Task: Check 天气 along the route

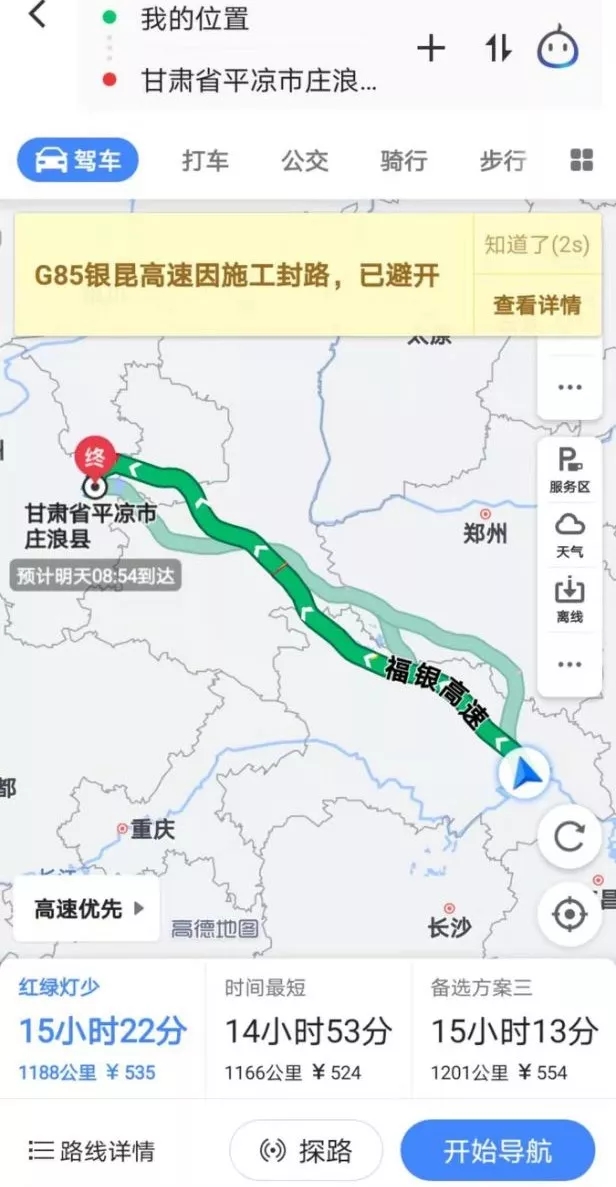Action: (x=570, y=534)
